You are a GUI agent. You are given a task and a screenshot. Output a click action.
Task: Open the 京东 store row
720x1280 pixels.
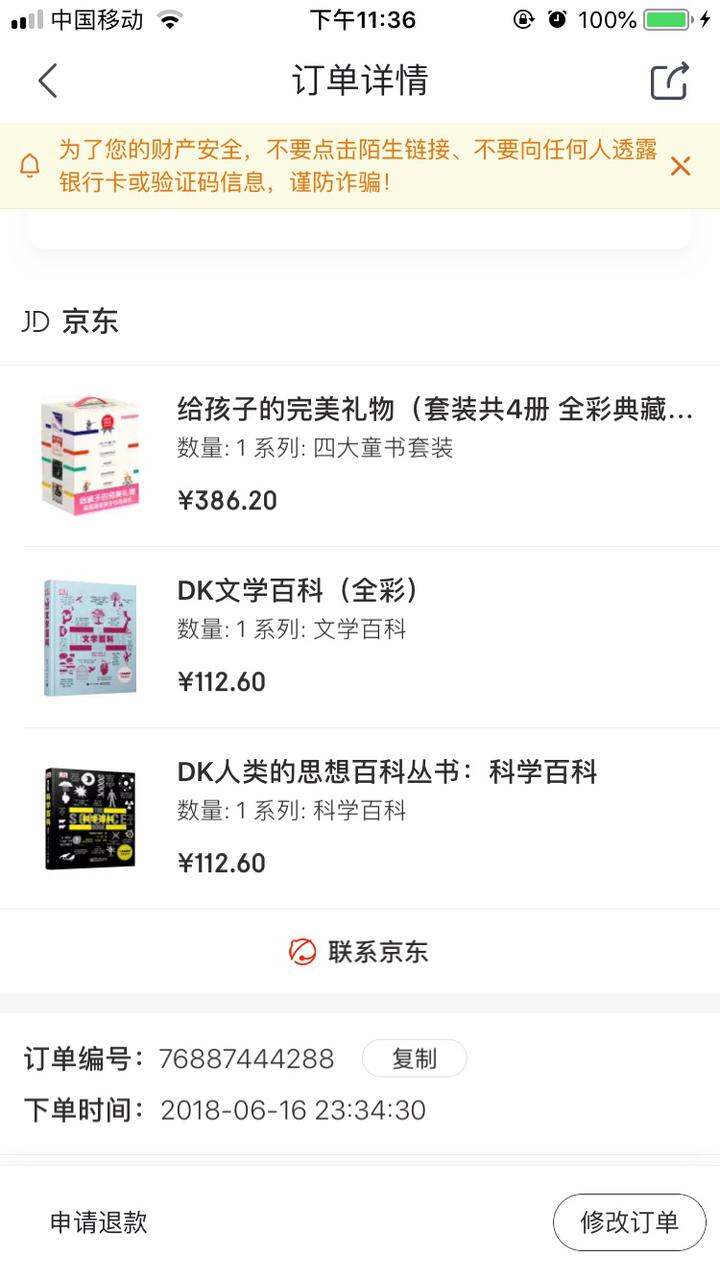click(360, 322)
